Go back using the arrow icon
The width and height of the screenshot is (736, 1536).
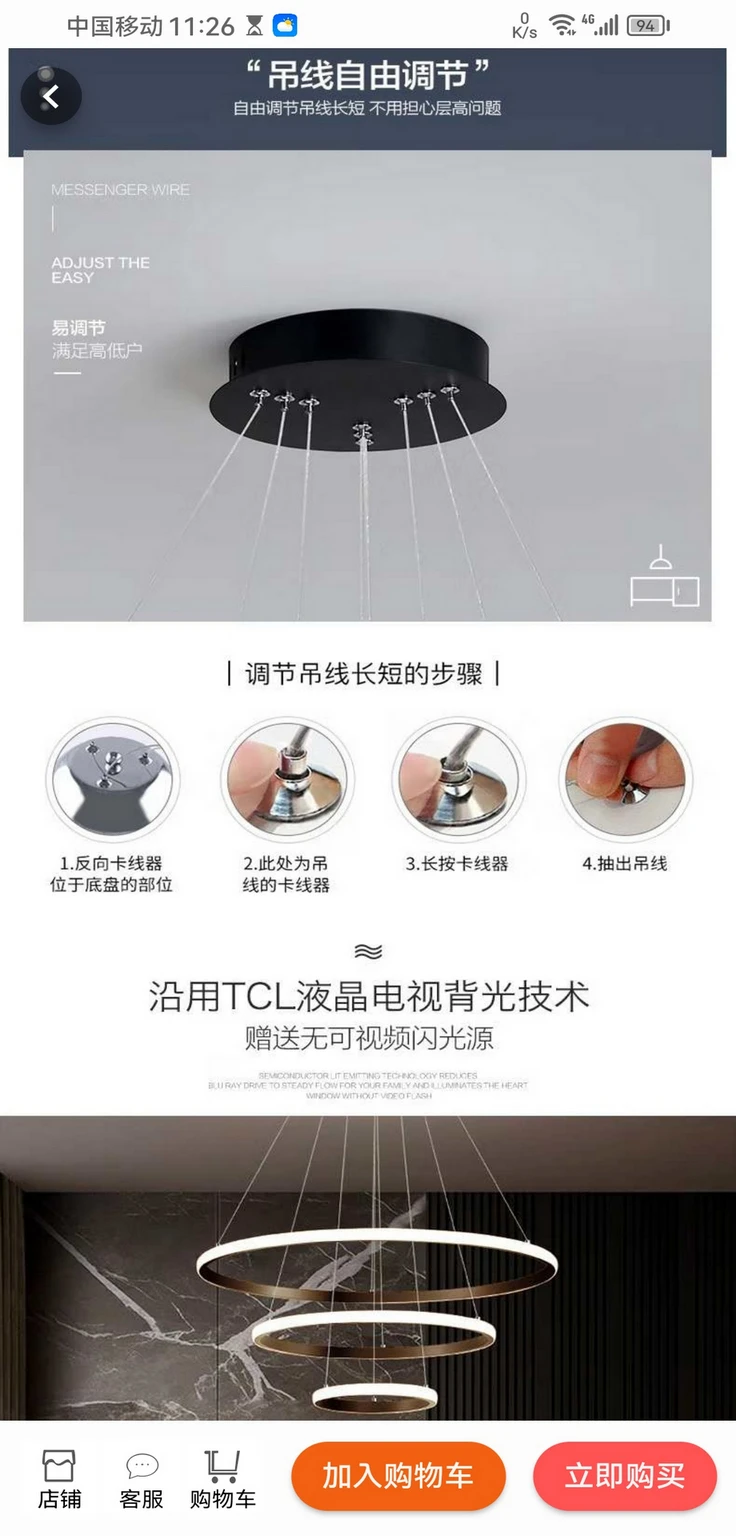coord(51,97)
